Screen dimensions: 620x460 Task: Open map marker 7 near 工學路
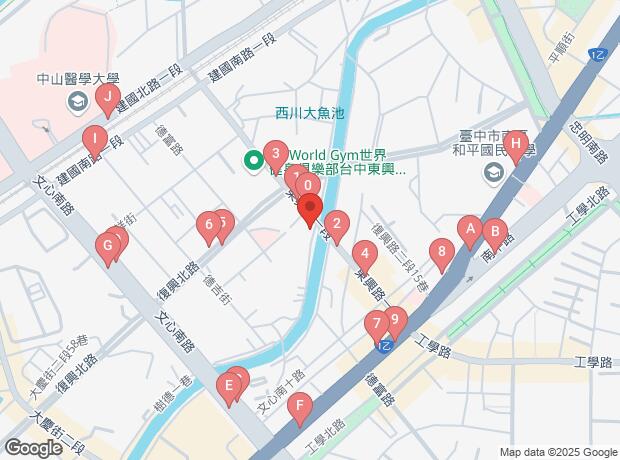376,323
